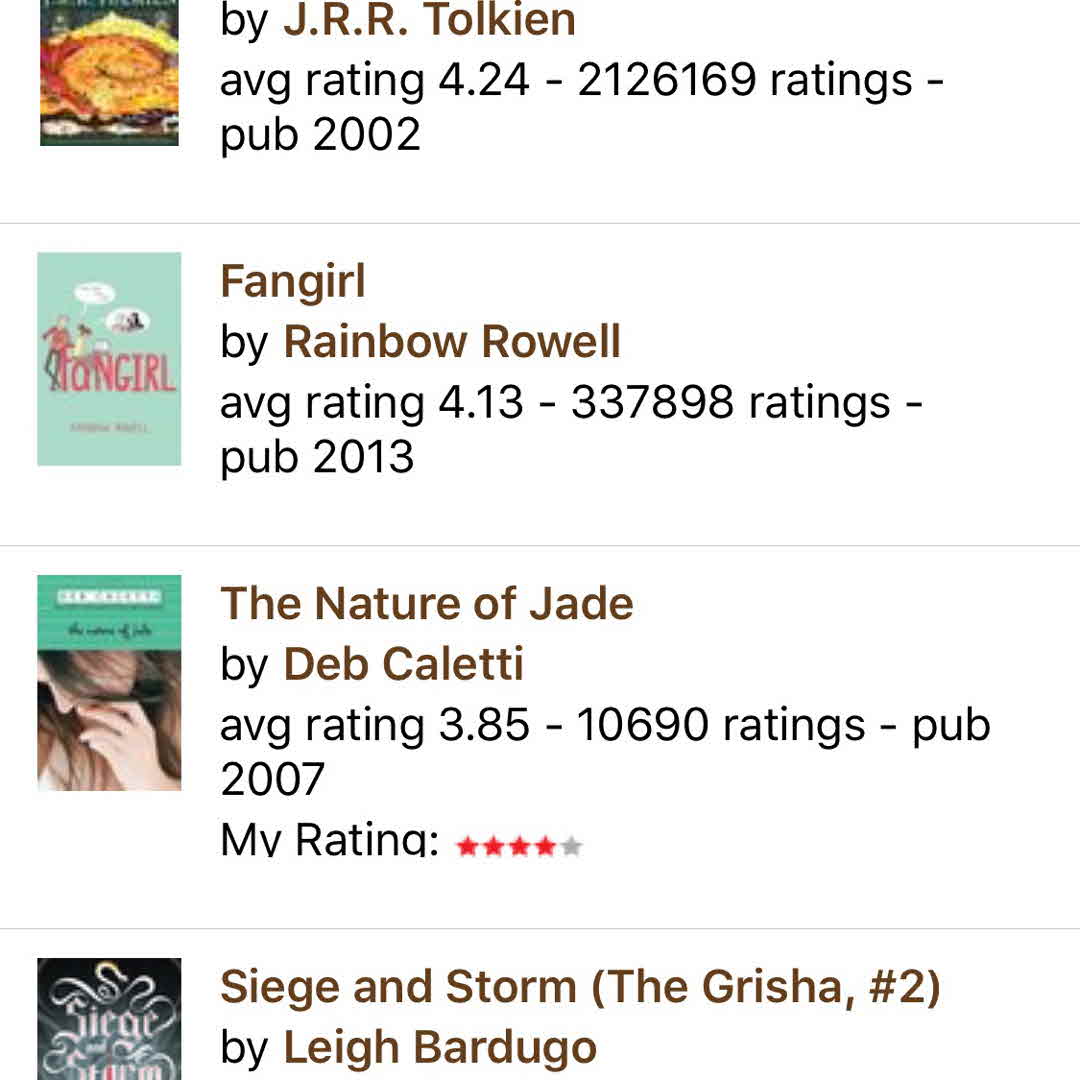Tap the Siege and Storm cover
1080x1080 pixels.
coord(109,1020)
